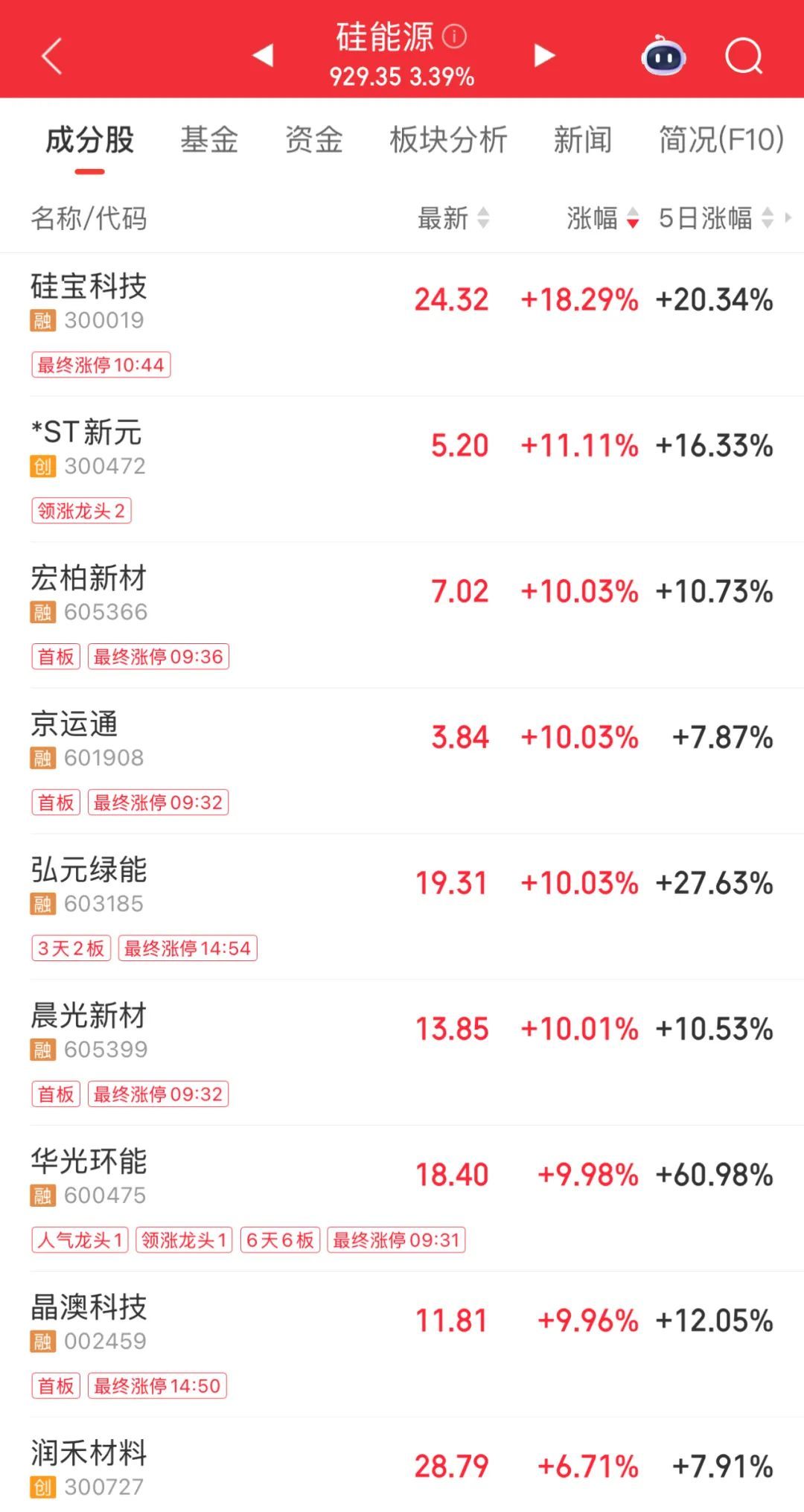Switch to the 基金 tab
The image size is (804, 1512).
[209, 140]
